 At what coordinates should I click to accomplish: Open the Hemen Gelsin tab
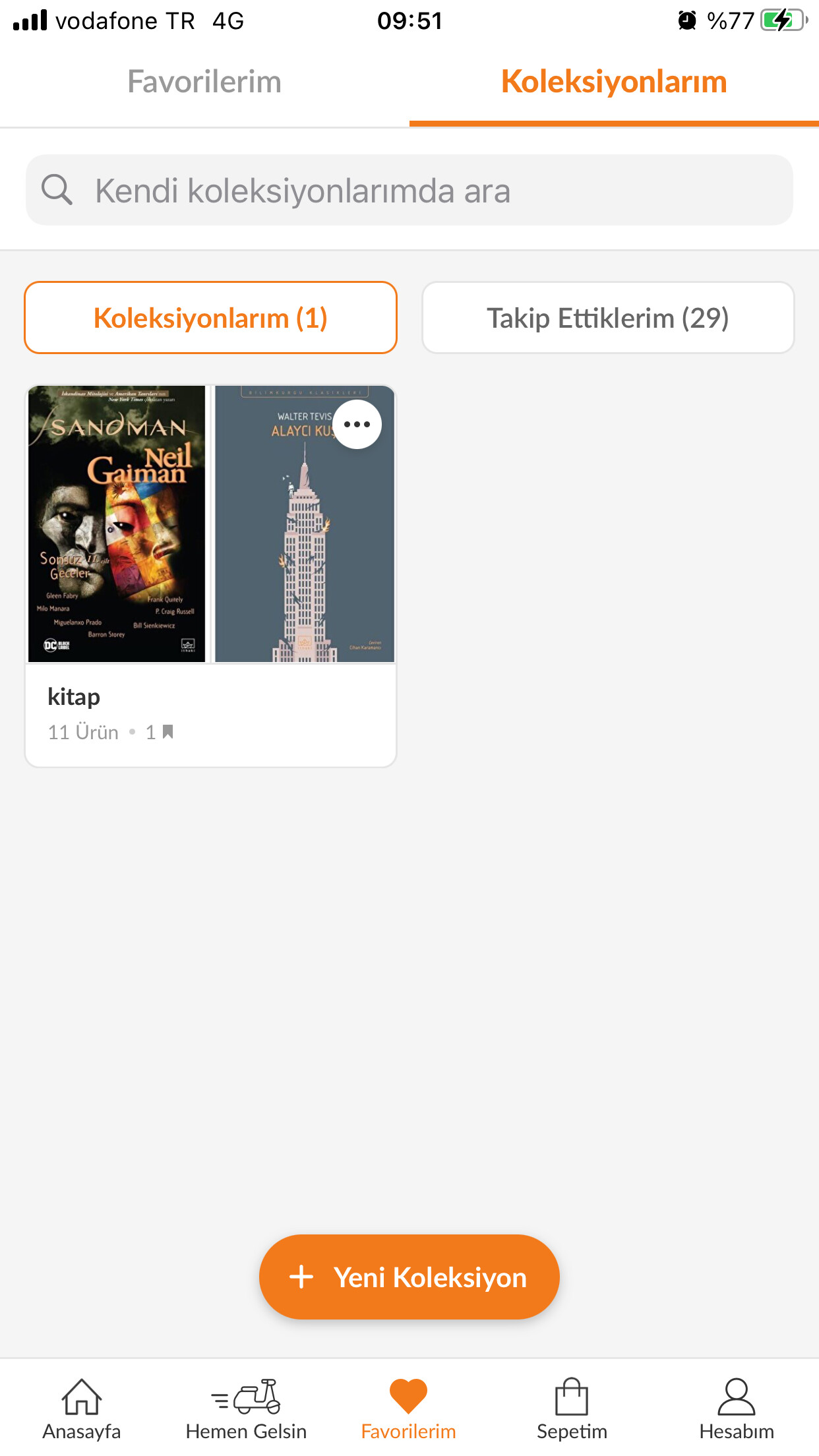point(246,1409)
